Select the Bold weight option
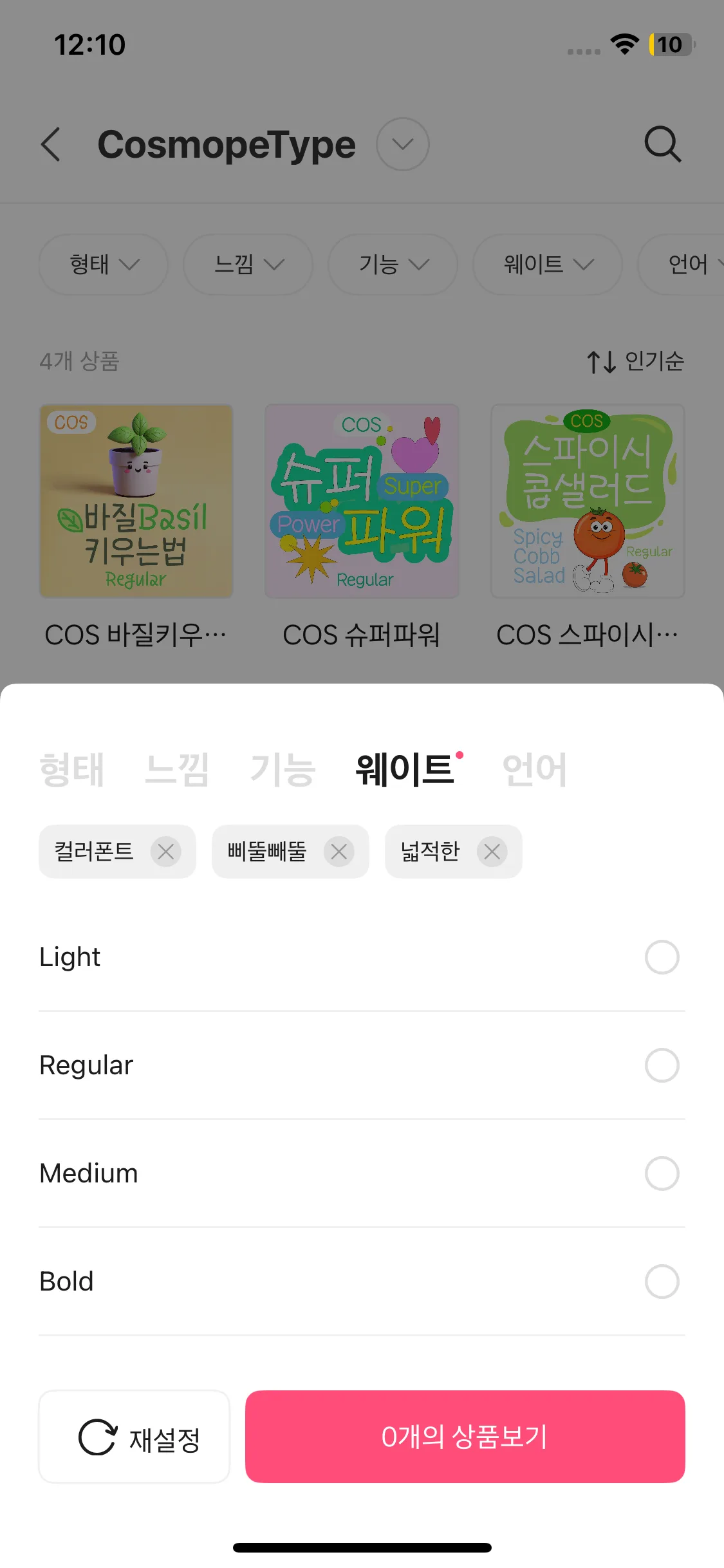 click(x=662, y=1282)
